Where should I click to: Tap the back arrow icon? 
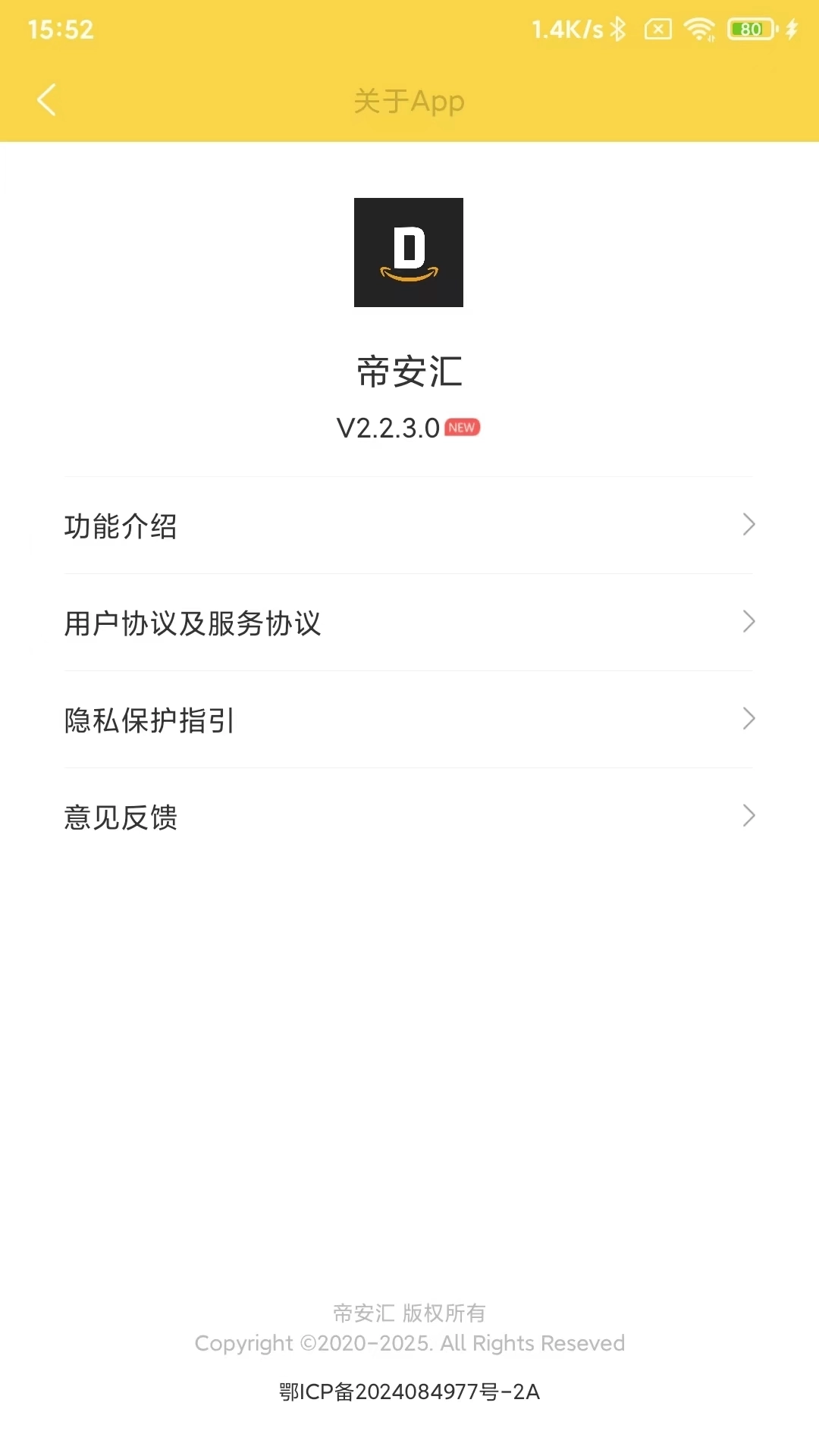[48, 100]
